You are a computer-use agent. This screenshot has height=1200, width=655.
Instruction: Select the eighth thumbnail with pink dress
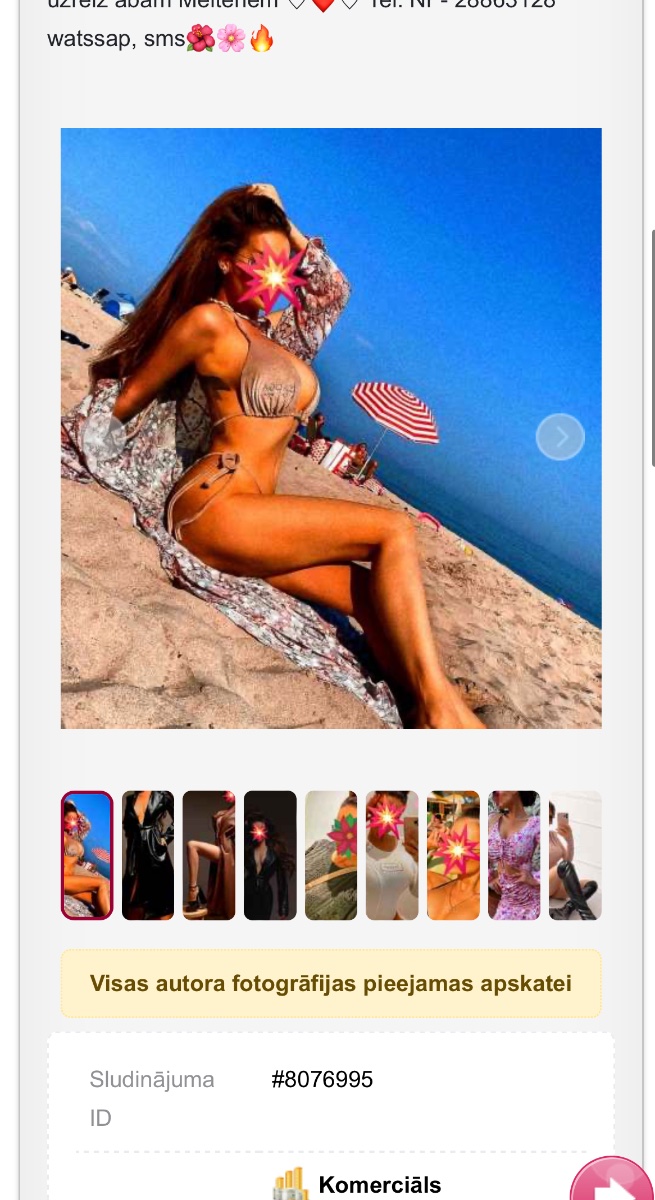click(x=514, y=855)
